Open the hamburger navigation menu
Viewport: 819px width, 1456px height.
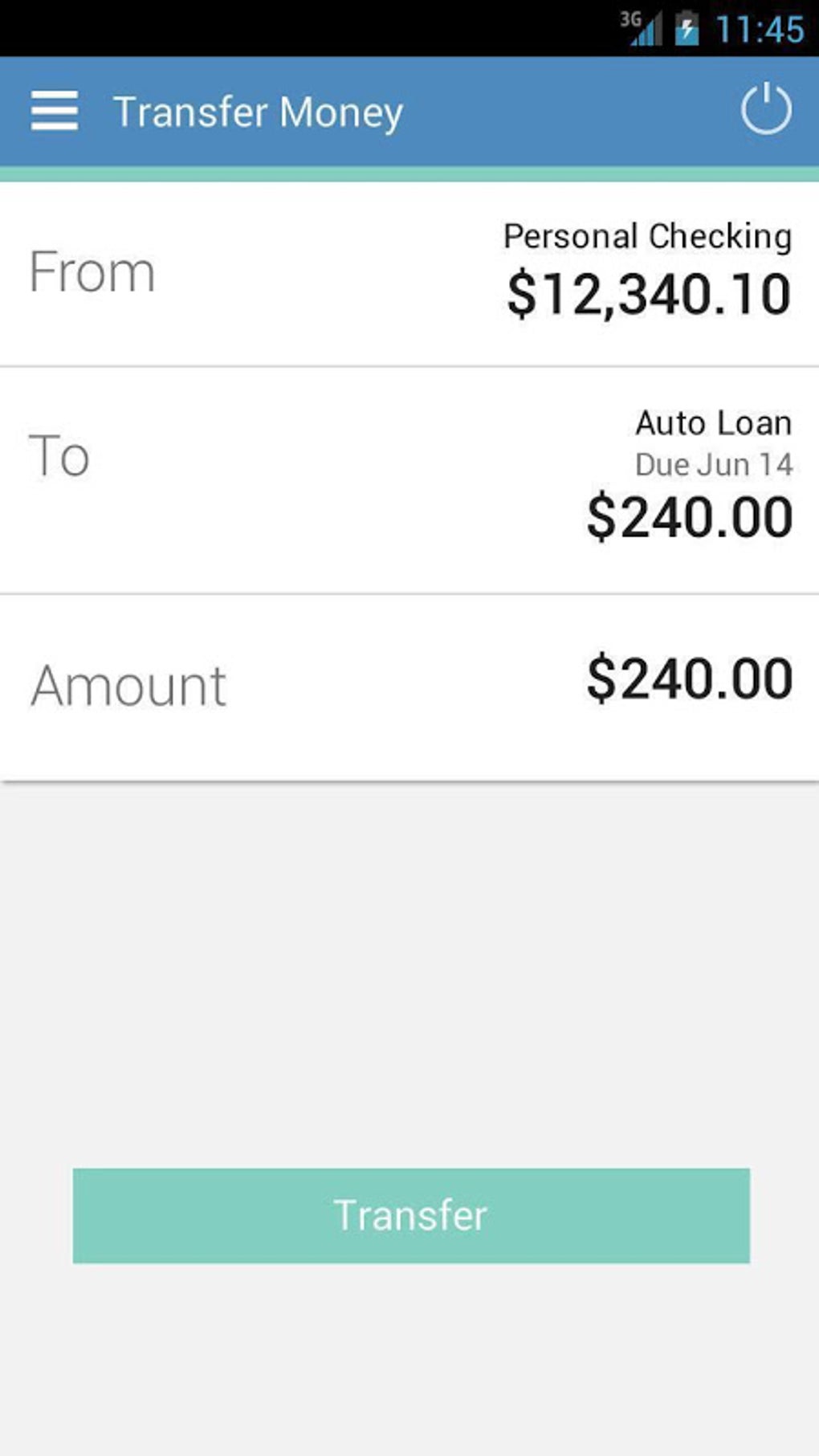pyautogui.click(x=55, y=111)
